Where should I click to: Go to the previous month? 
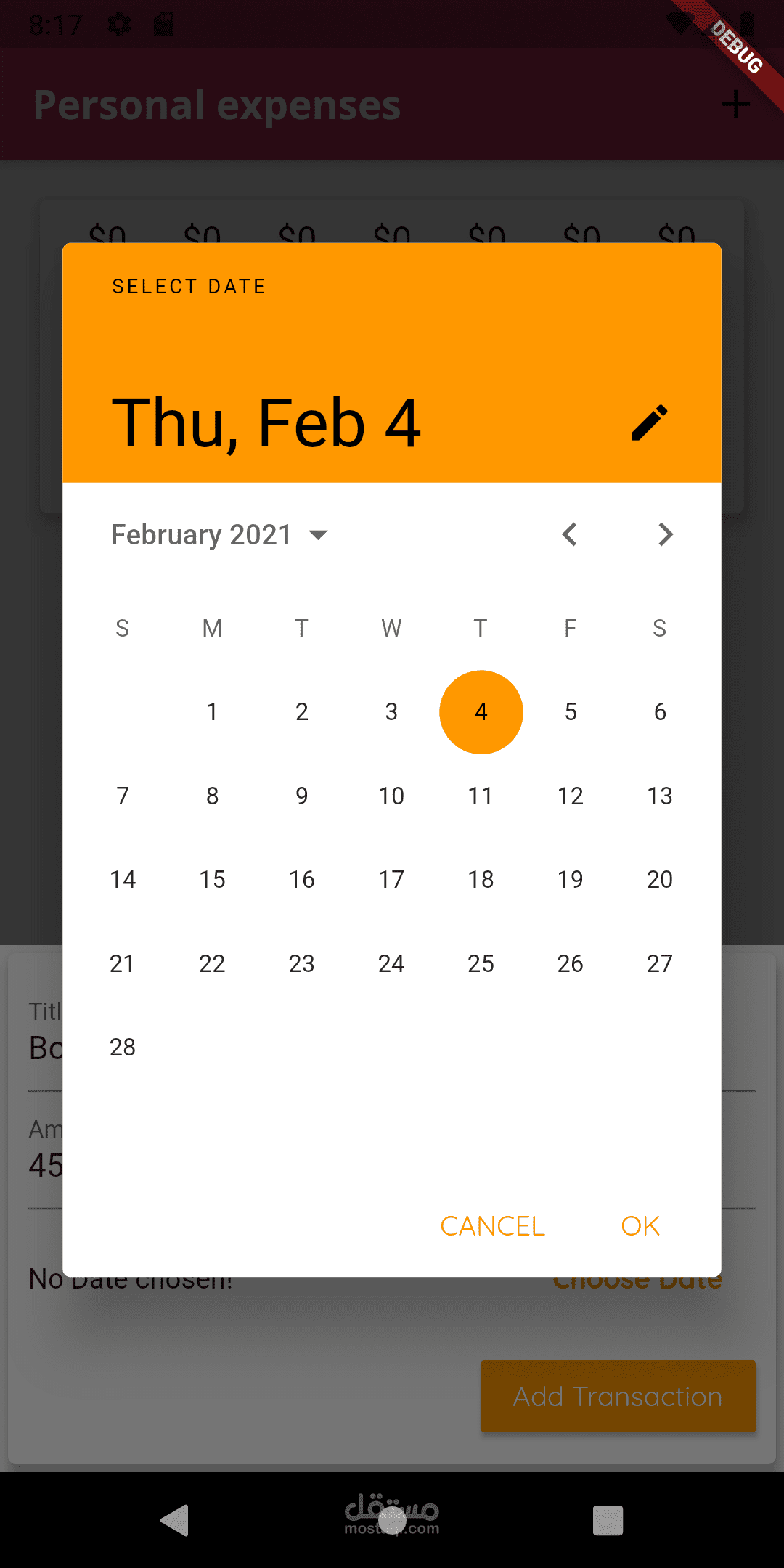pos(570,535)
